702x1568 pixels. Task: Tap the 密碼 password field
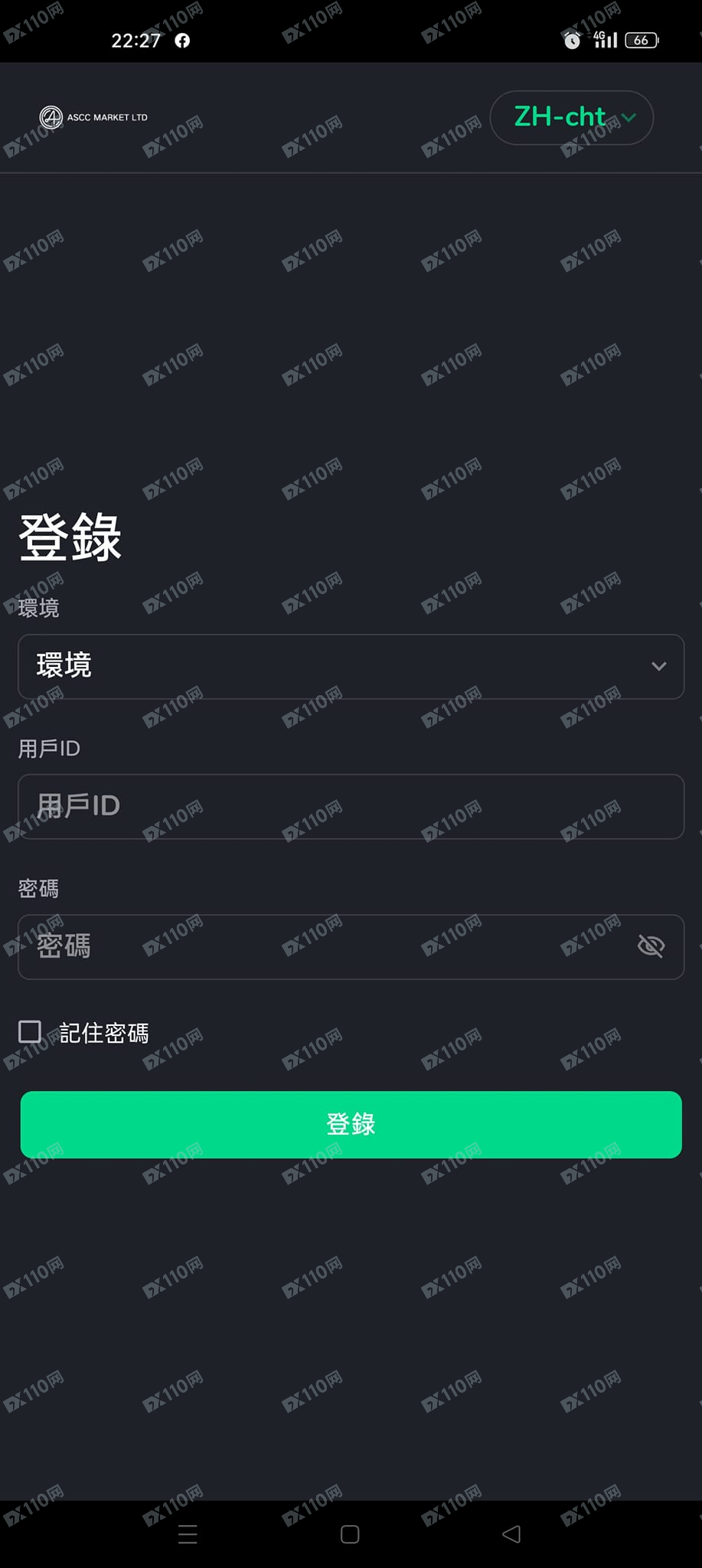point(322,946)
